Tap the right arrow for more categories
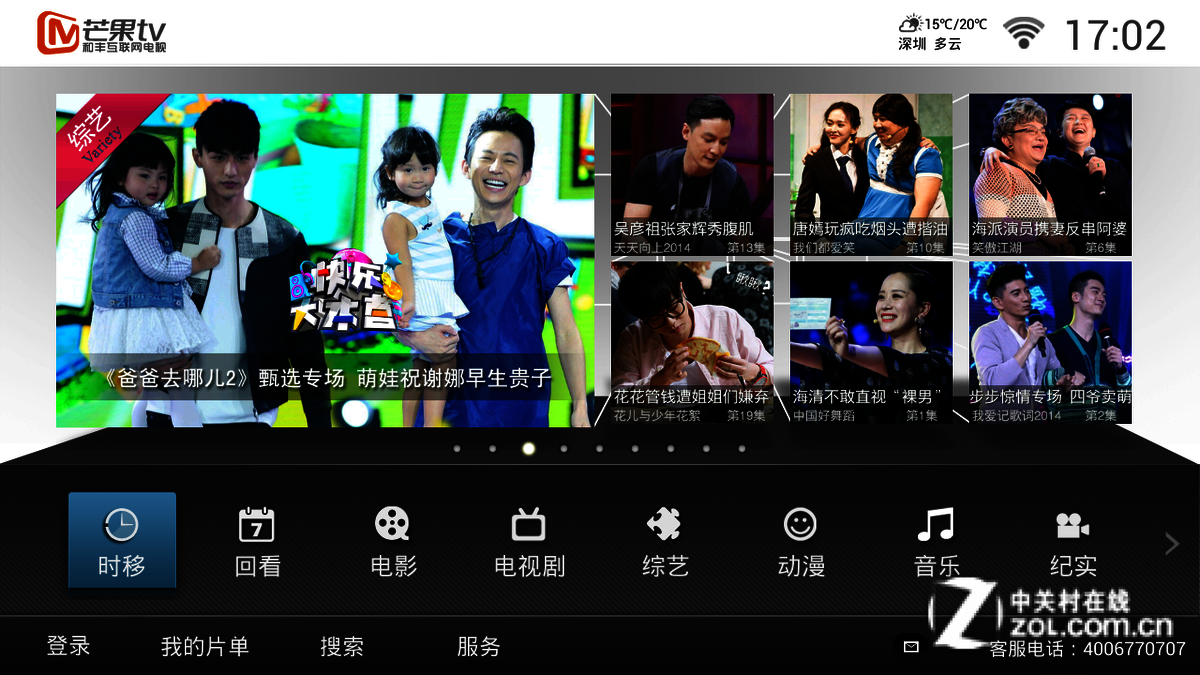 point(1172,543)
